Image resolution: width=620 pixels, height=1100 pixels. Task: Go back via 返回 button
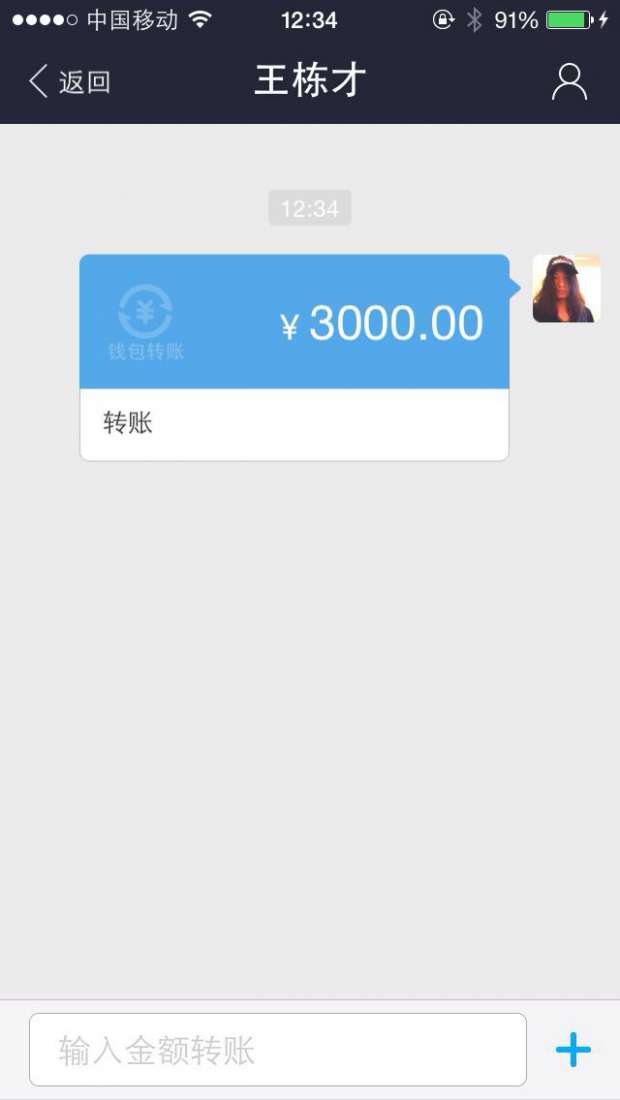70,82
